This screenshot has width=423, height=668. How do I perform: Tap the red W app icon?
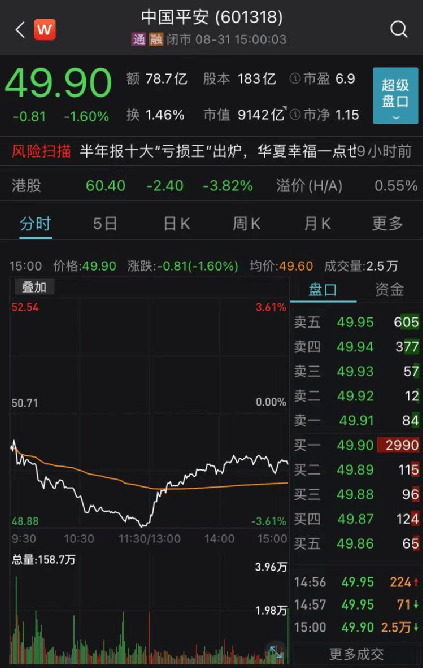pyautogui.click(x=44, y=30)
